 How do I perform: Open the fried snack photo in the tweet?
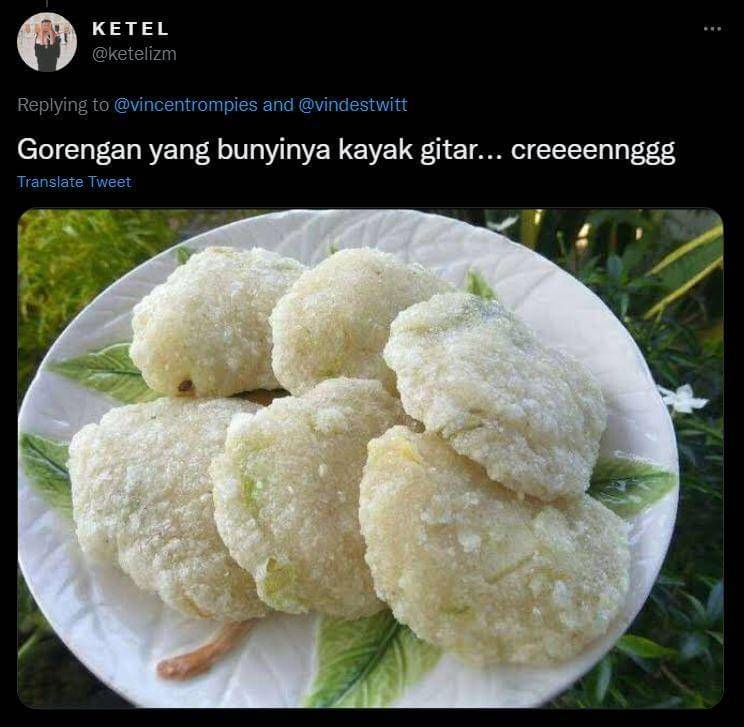370,458
